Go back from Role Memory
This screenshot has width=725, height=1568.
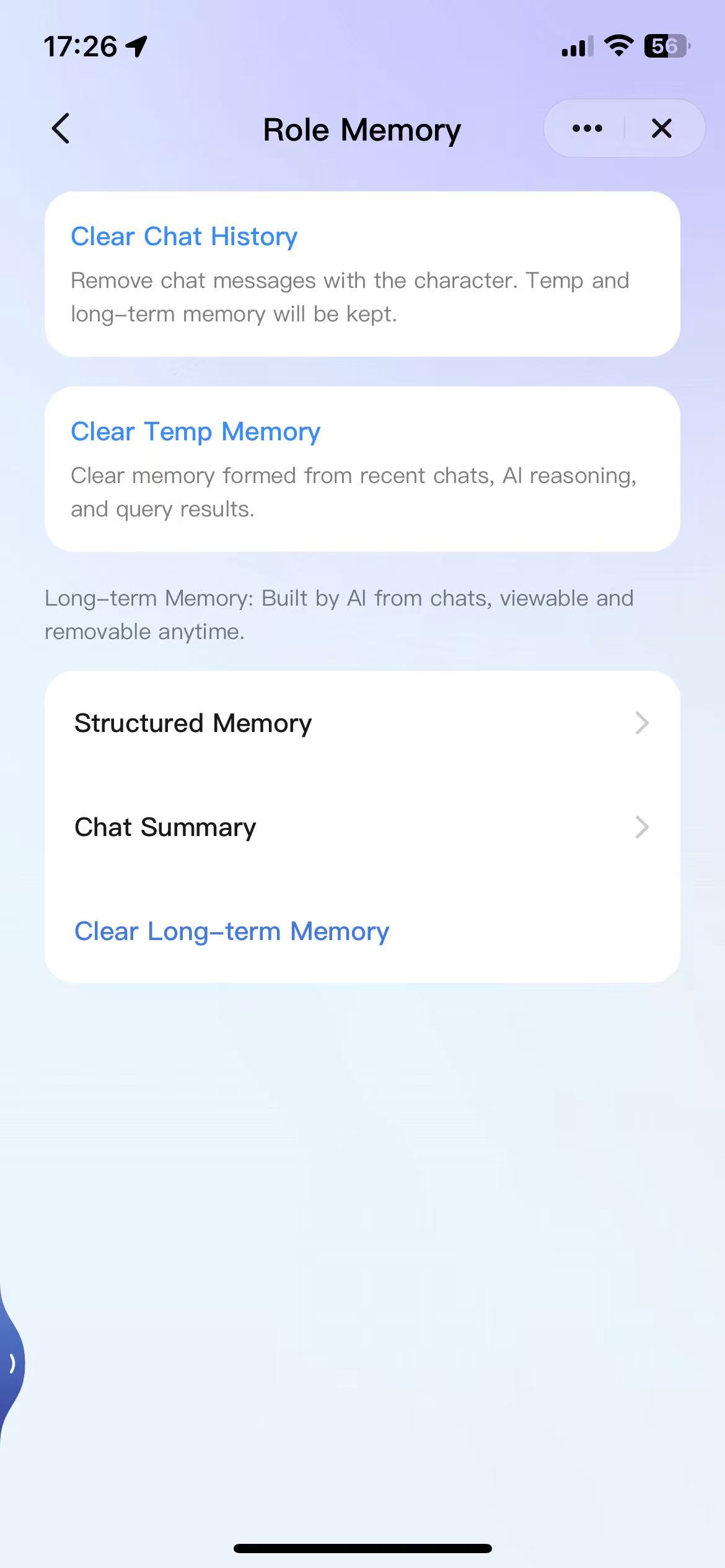pos(61,129)
